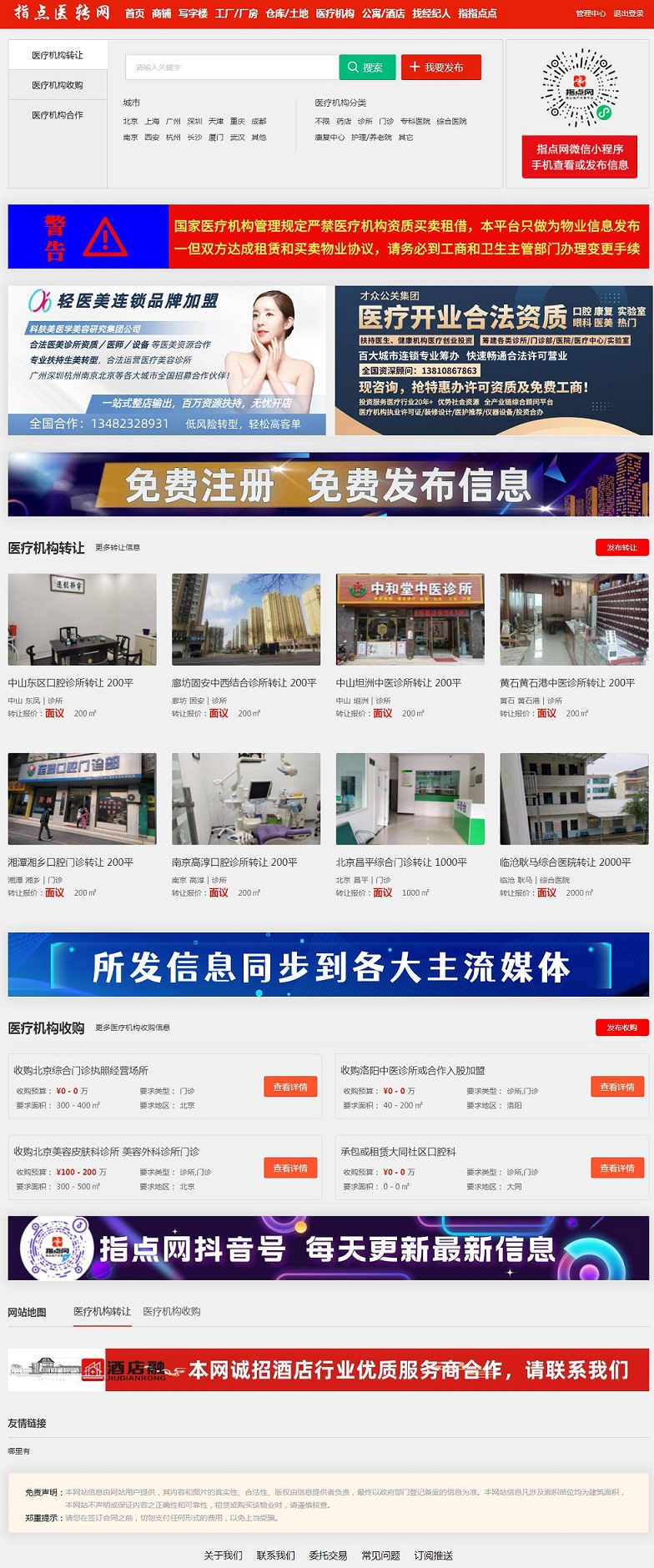Open listing 临沧耿马综合医院转让 2000平
The image size is (654, 1568).
click(565, 862)
